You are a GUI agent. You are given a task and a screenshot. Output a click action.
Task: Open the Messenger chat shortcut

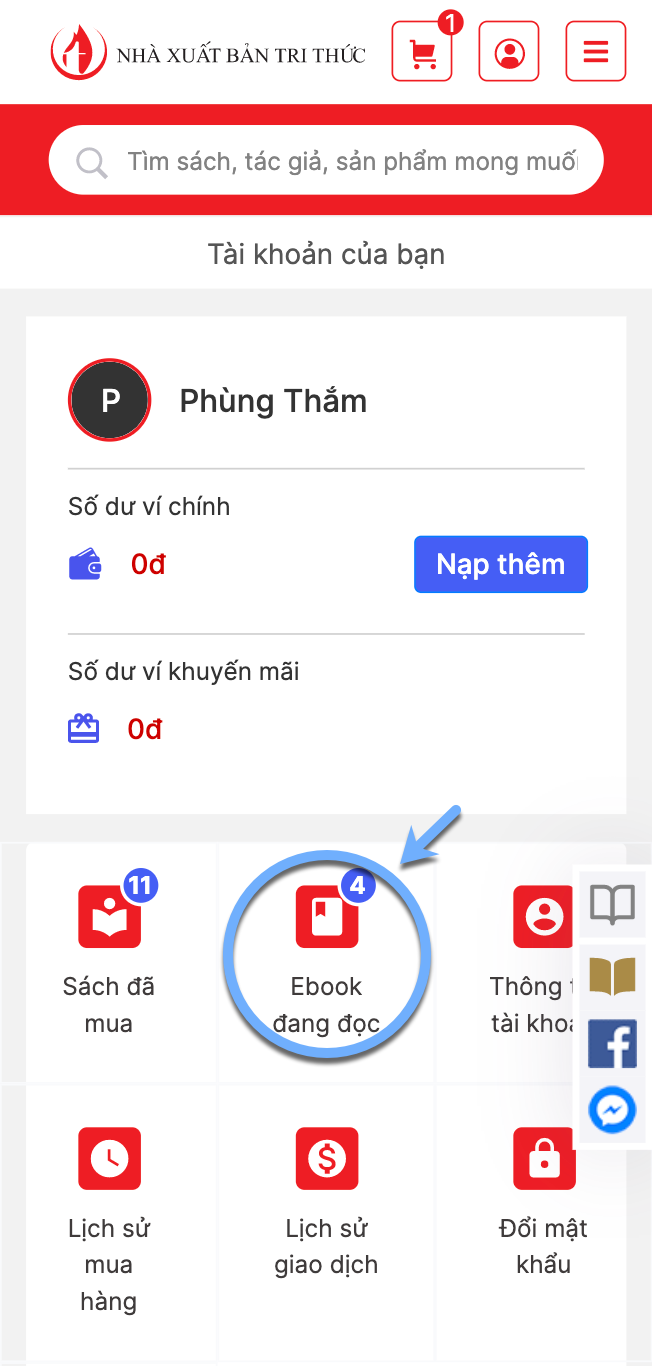click(612, 1109)
